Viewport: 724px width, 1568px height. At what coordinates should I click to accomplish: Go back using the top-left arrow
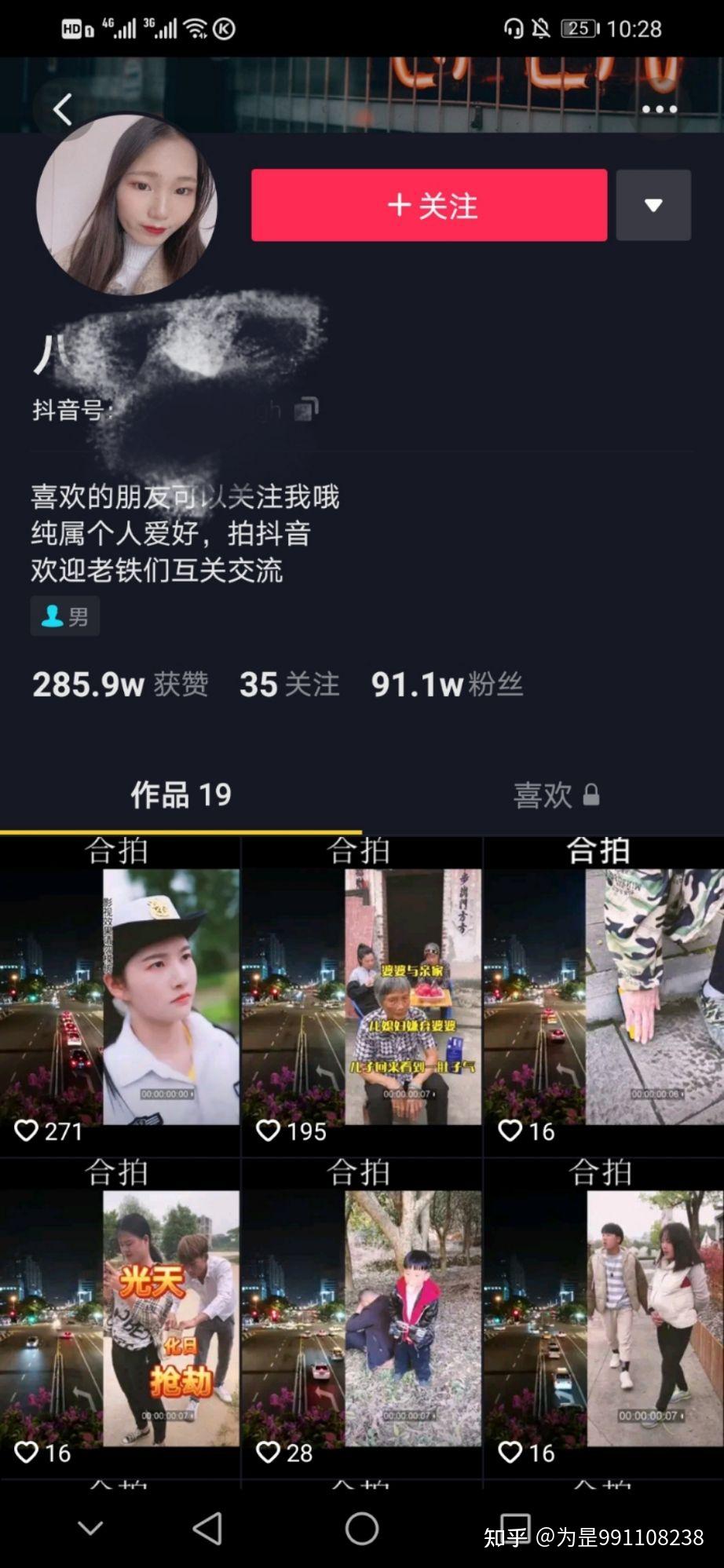(x=63, y=109)
